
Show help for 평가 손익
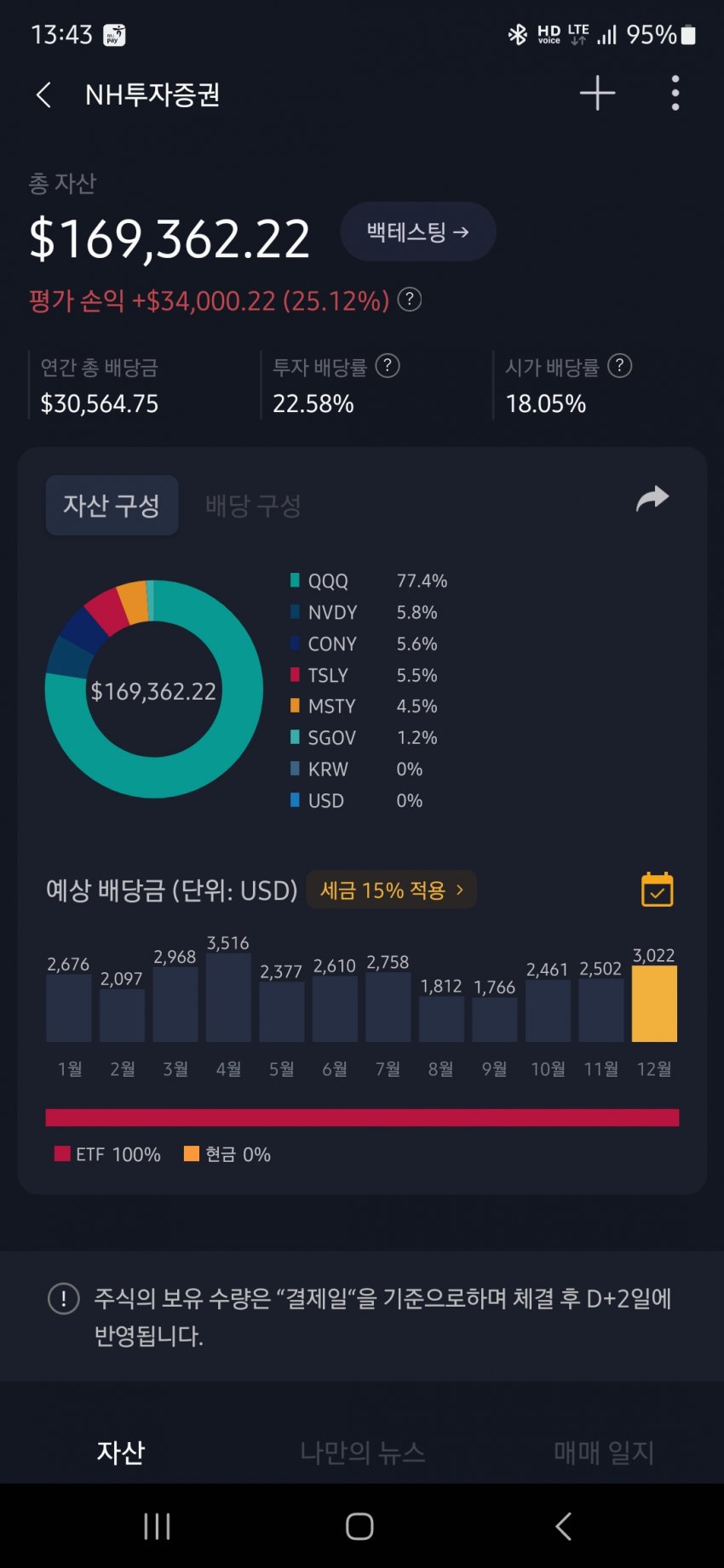pos(410,300)
